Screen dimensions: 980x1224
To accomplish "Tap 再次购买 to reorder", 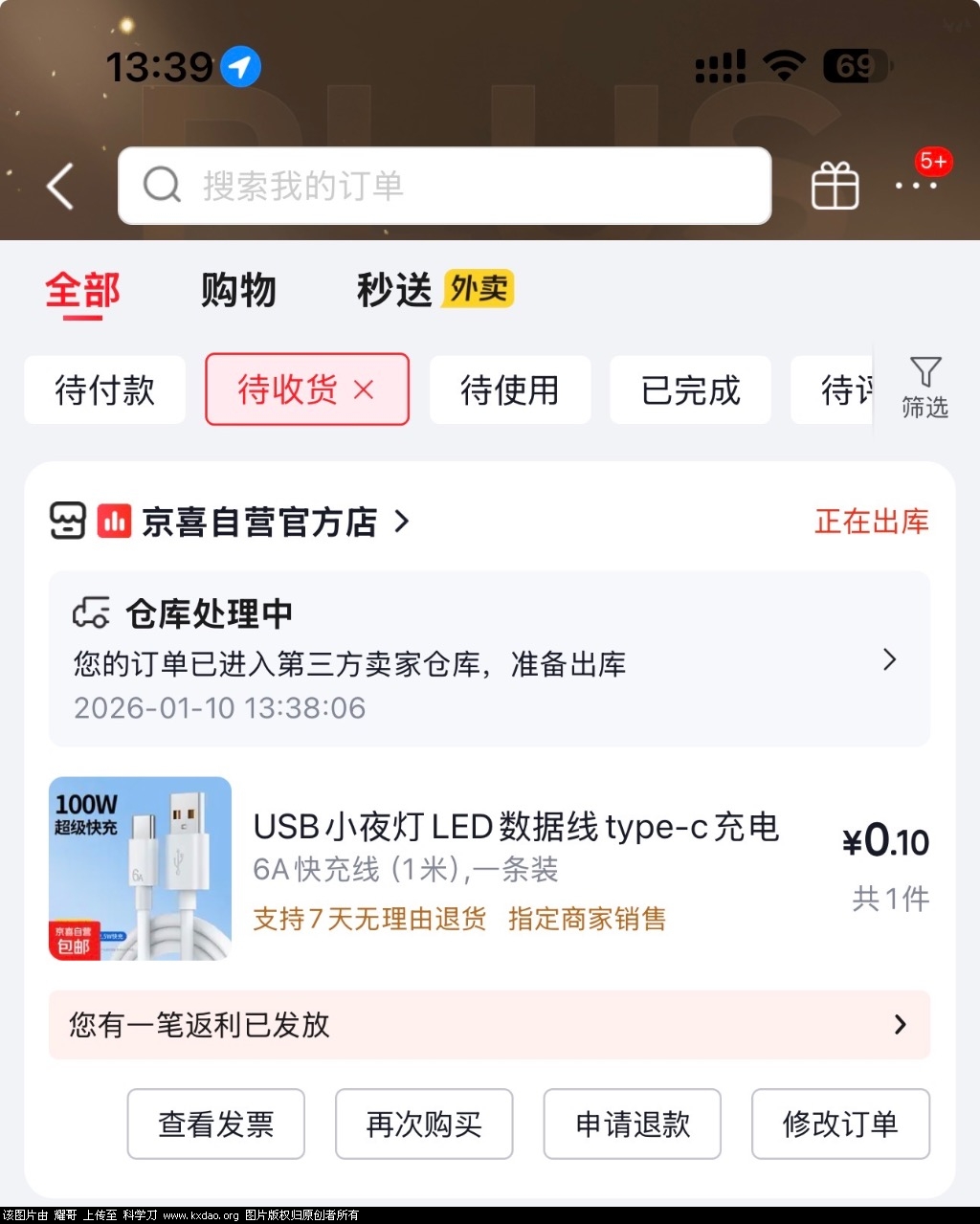I will tap(424, 1124).
